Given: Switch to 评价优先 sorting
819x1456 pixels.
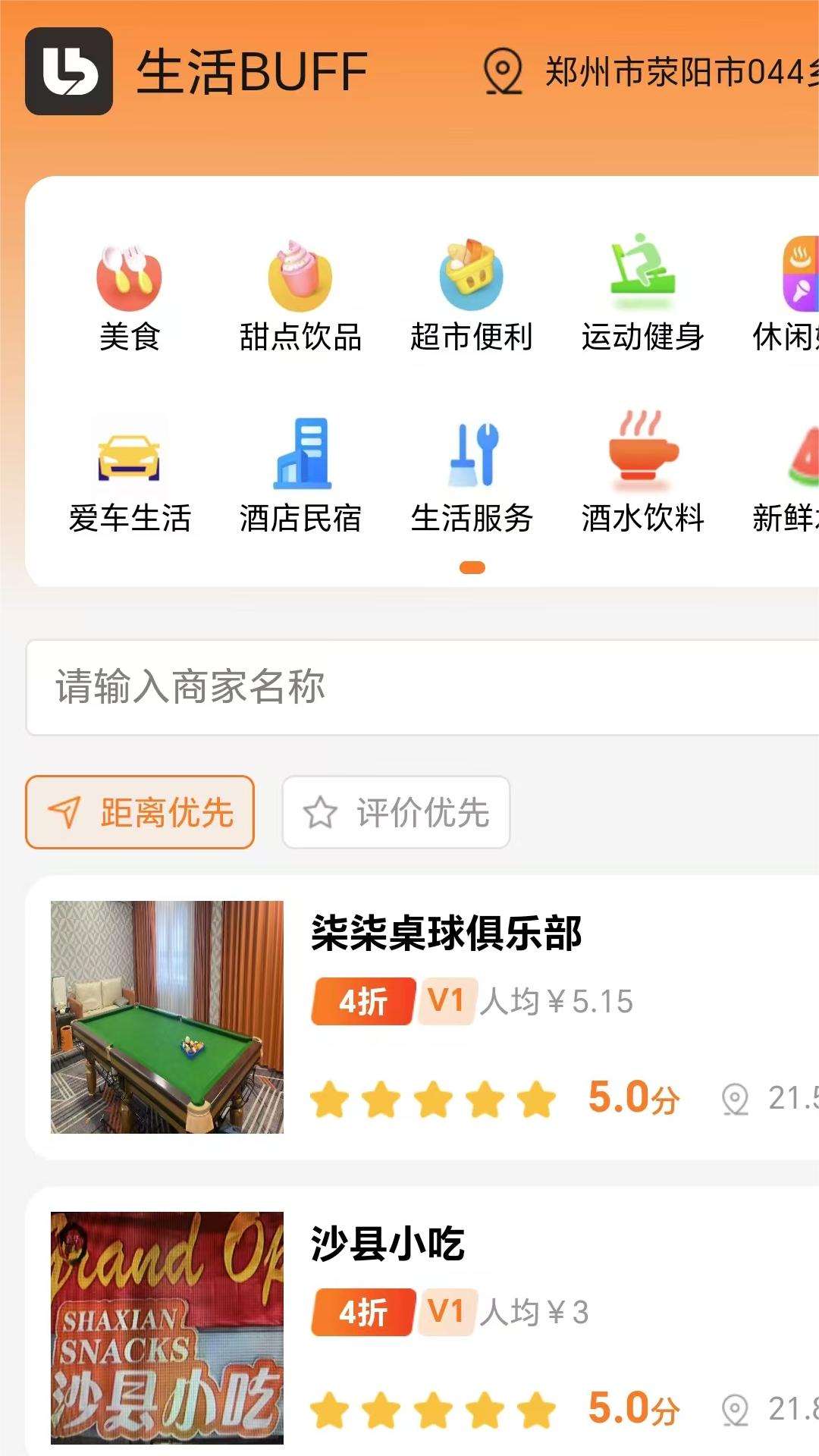Looking at the screenshot, I should pos(396,813).
